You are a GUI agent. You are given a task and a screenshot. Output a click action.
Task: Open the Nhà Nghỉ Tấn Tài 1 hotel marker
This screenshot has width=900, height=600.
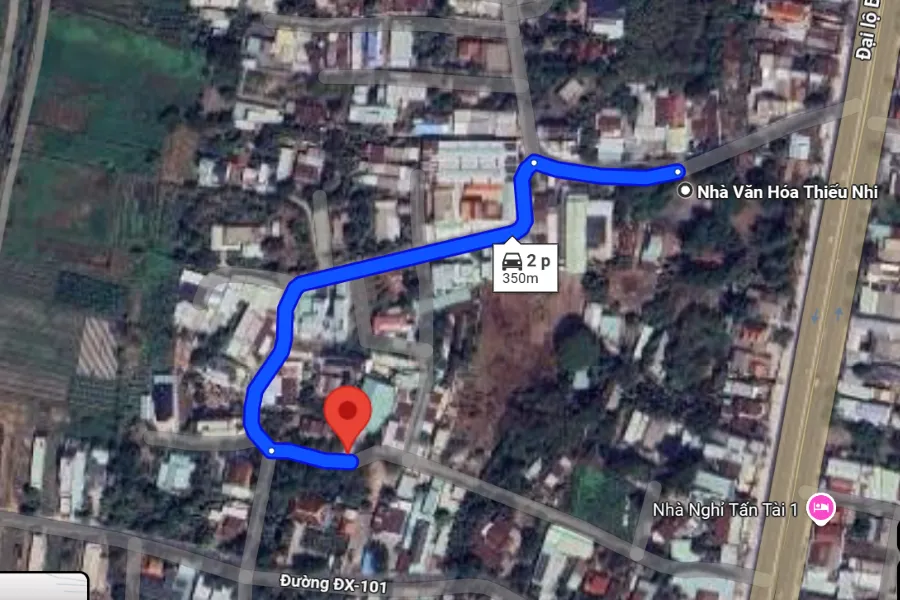coord(821,508)
